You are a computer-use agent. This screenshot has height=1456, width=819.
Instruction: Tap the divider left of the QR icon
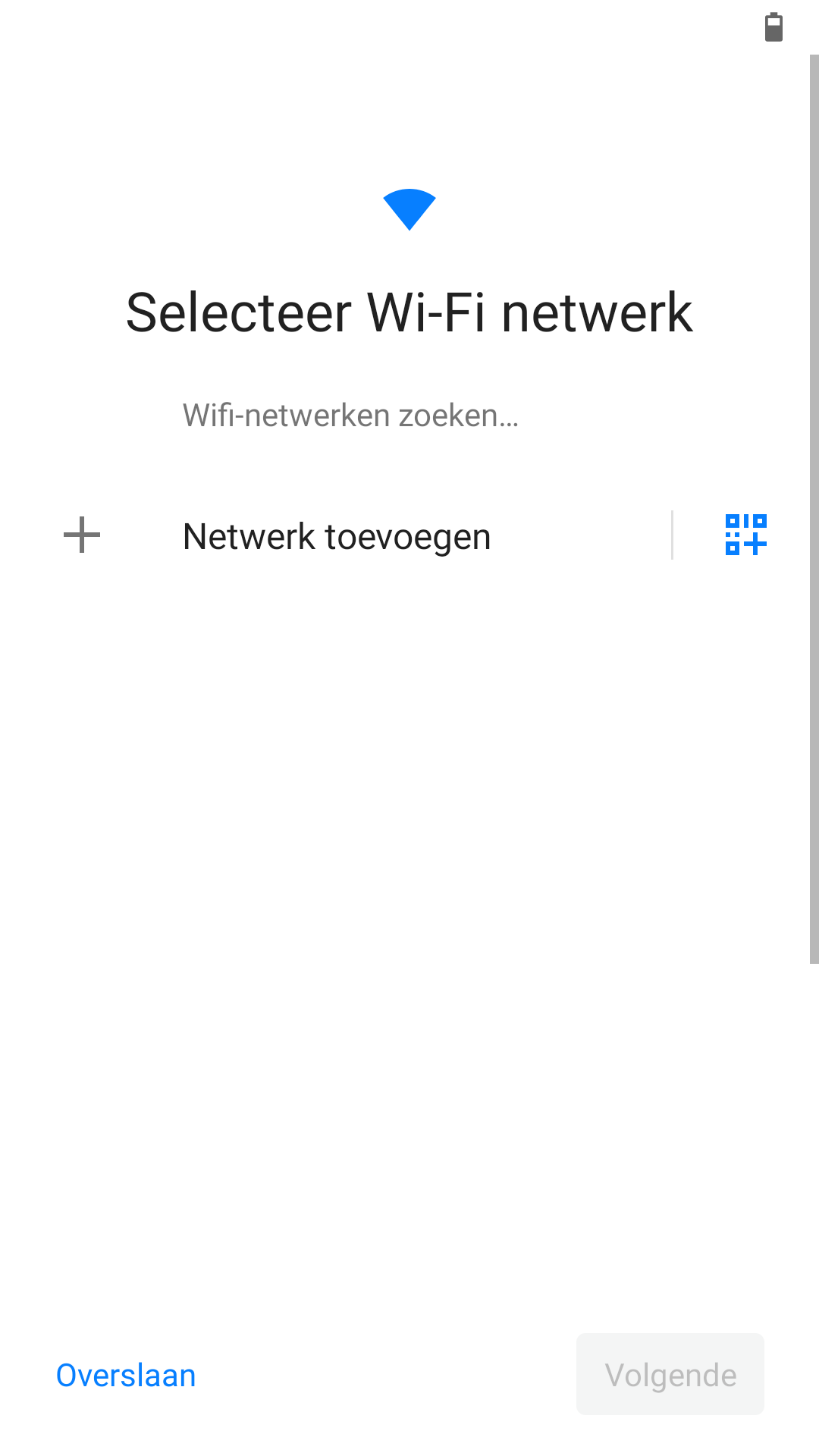pos(673,535)
